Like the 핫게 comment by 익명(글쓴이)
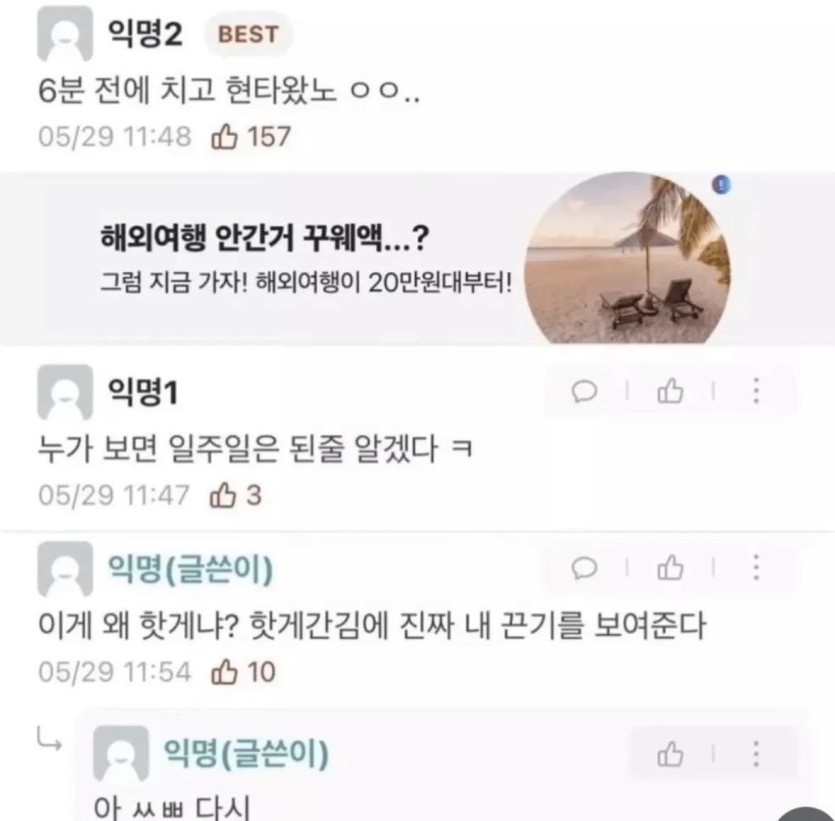 (670, 569)
